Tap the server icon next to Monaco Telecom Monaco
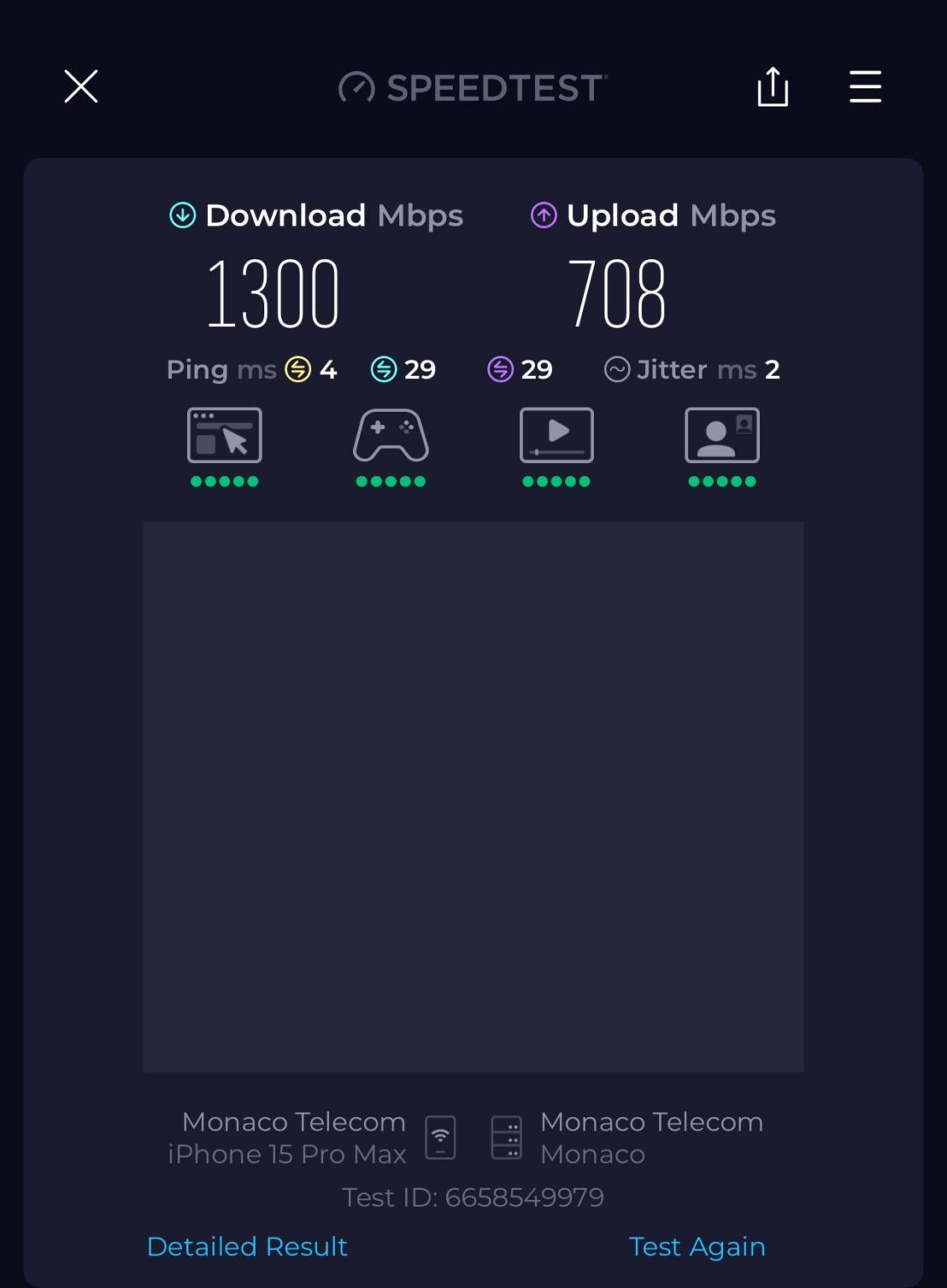The height and width of the screenshot is (1288, 947). pos(507,1137)
